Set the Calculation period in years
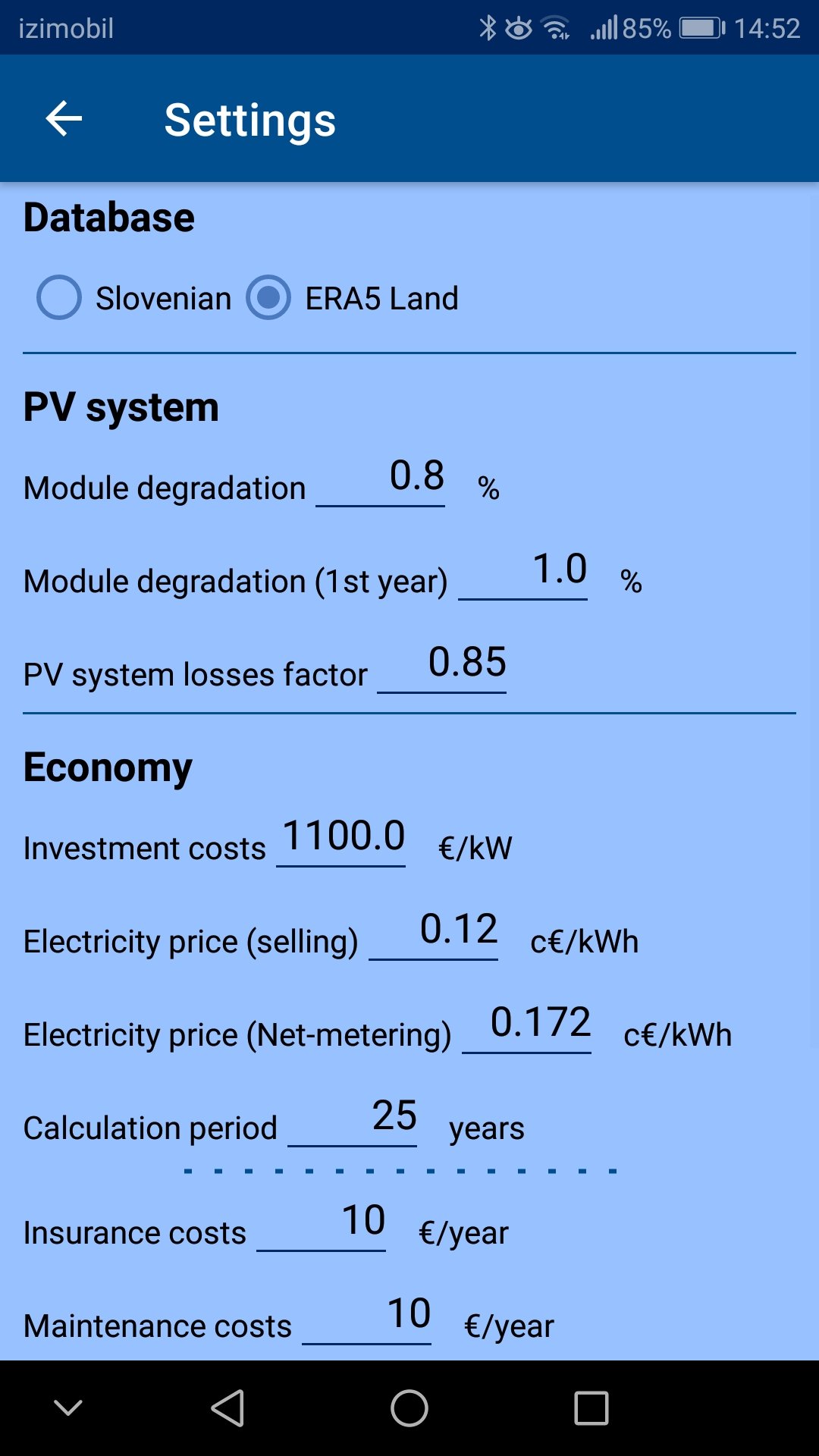Image resolution: width=819 pixels, height=1456 pixels. (x=353, y=1119)
